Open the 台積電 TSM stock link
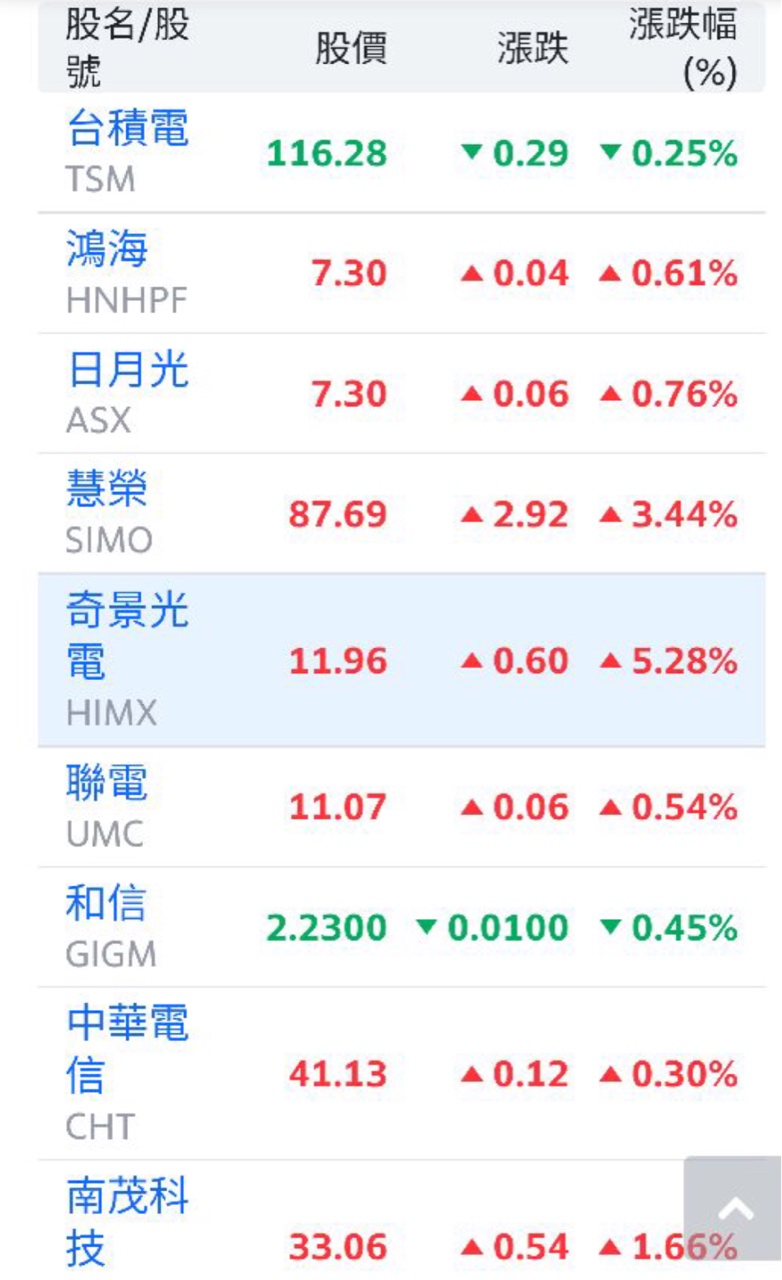Image resolution: width=782 pixels, height=1280 pixels. point(127,131)
